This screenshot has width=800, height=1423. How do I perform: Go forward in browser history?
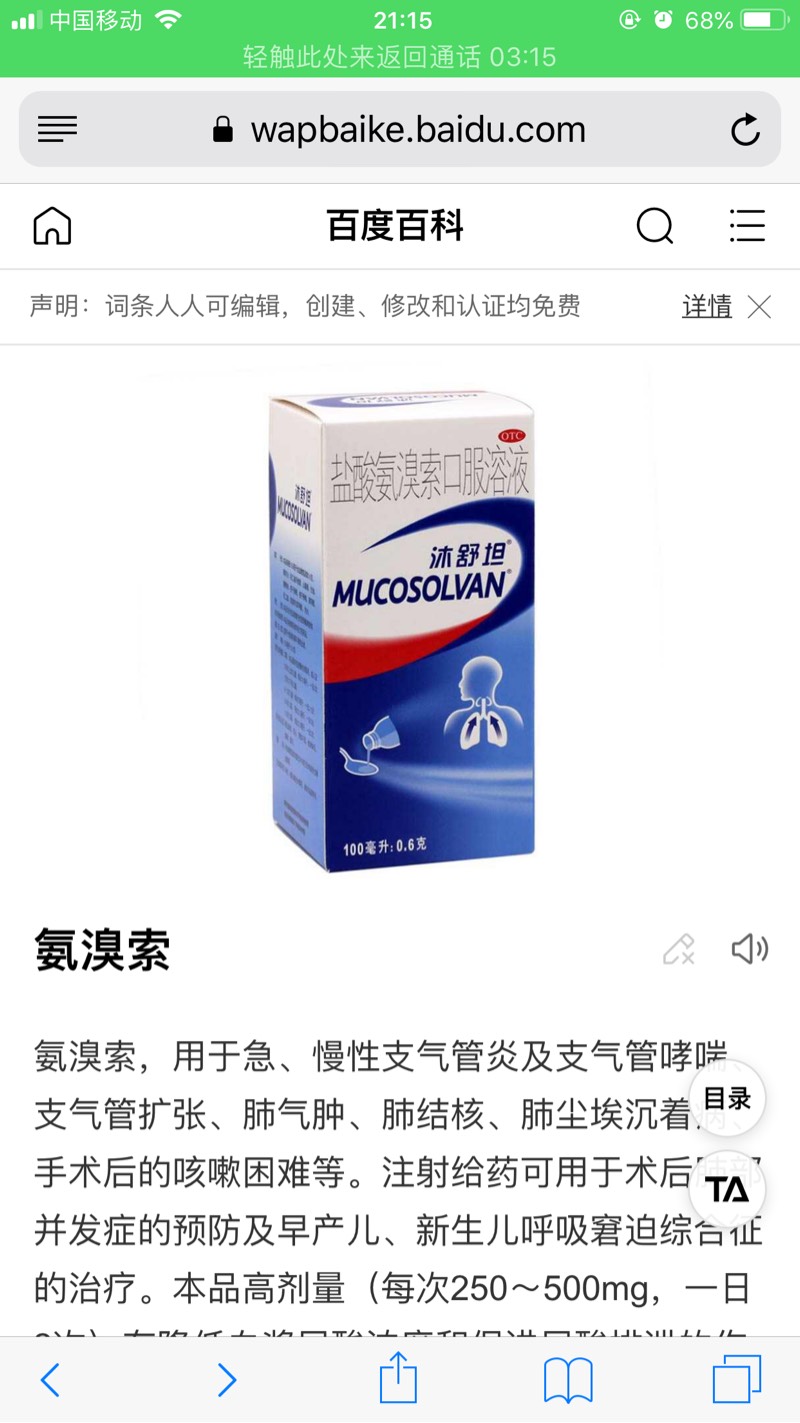[227, 1380]
